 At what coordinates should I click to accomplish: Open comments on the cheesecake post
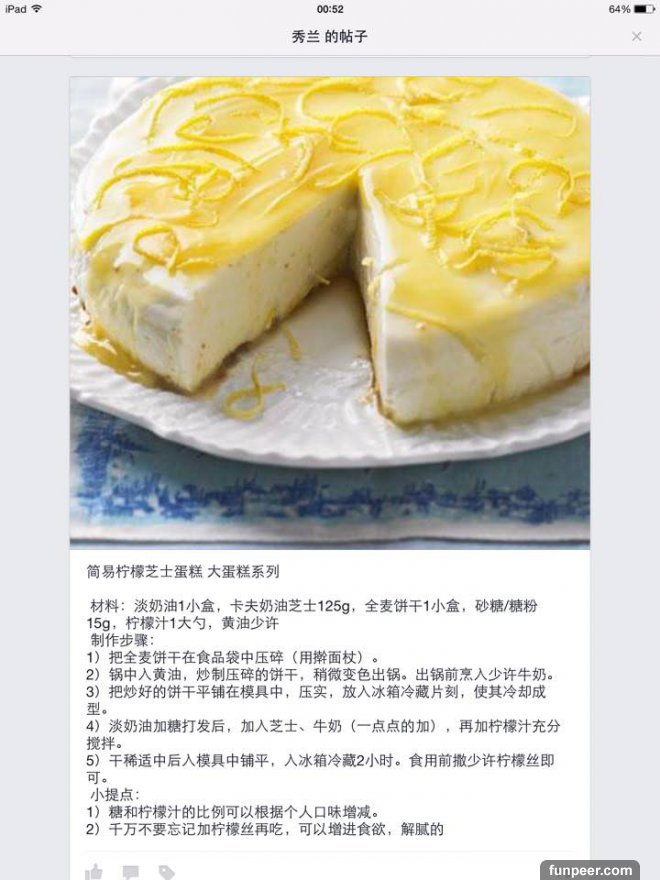[x=130, y=872]
